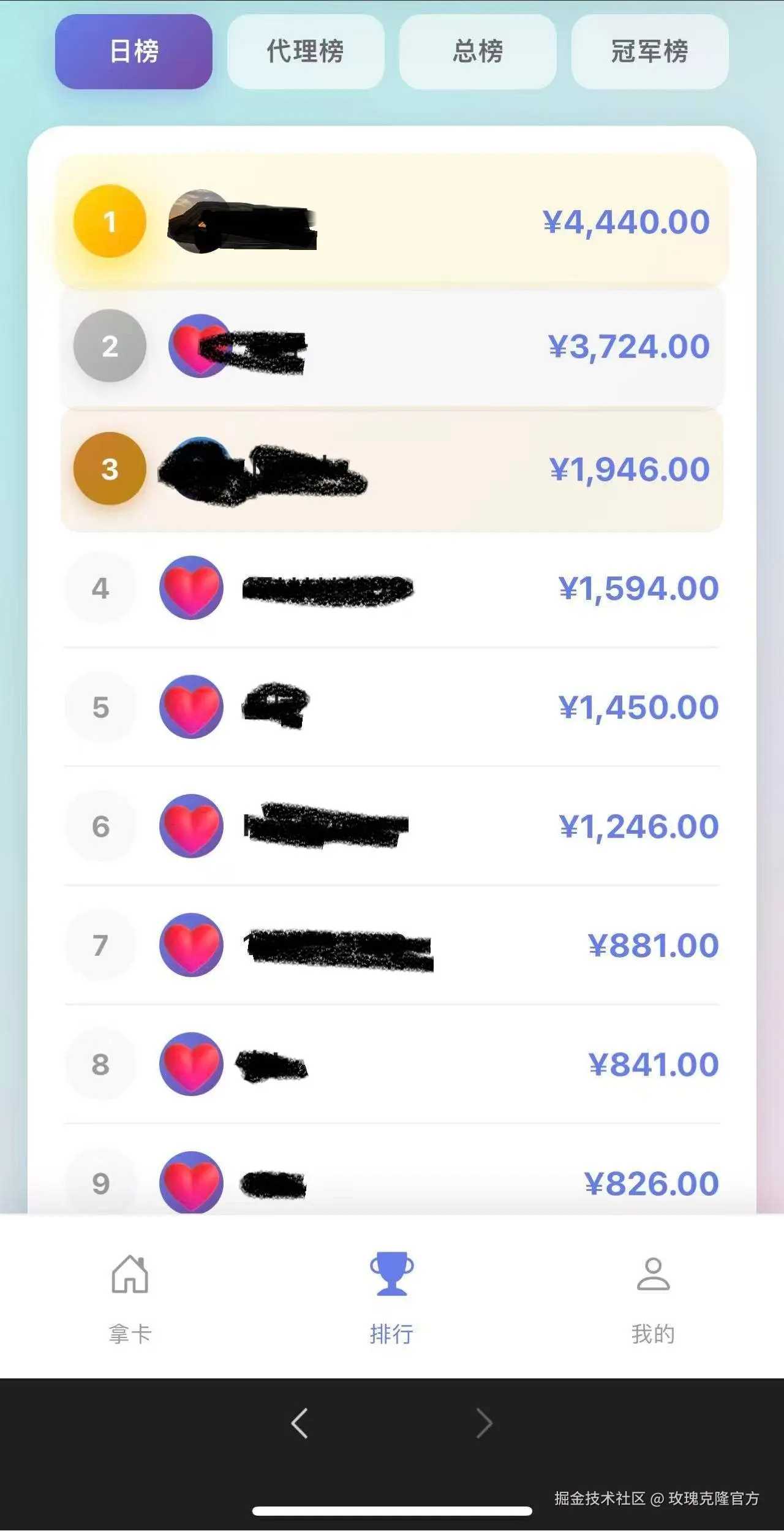784x1531 pixels.
Task: Open the 代理榜 leaderboard tab
Action: pyautogui.click(x=306, y=51)
